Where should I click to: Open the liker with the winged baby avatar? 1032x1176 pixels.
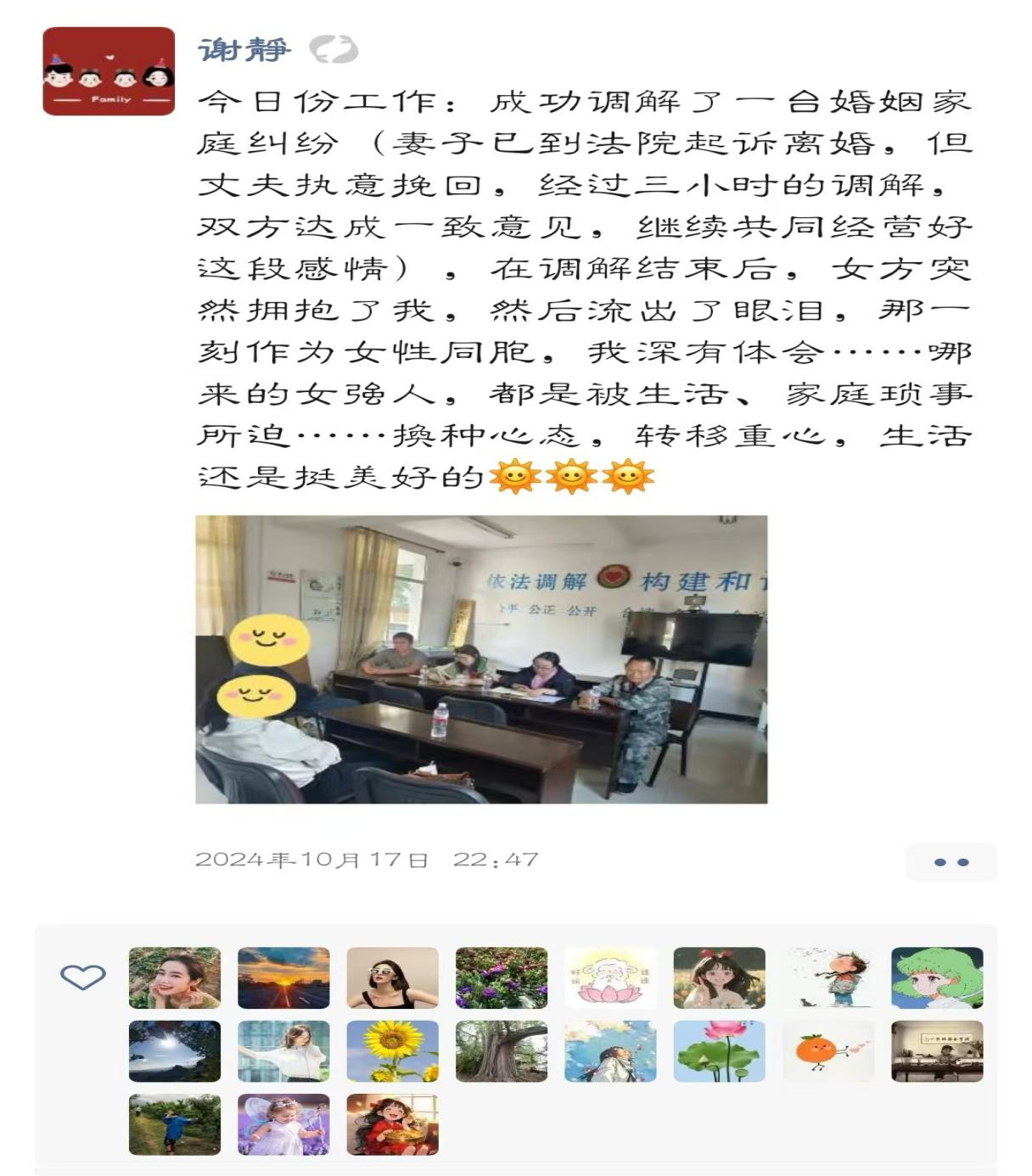pyautogui.click(x=283, y=1124)
